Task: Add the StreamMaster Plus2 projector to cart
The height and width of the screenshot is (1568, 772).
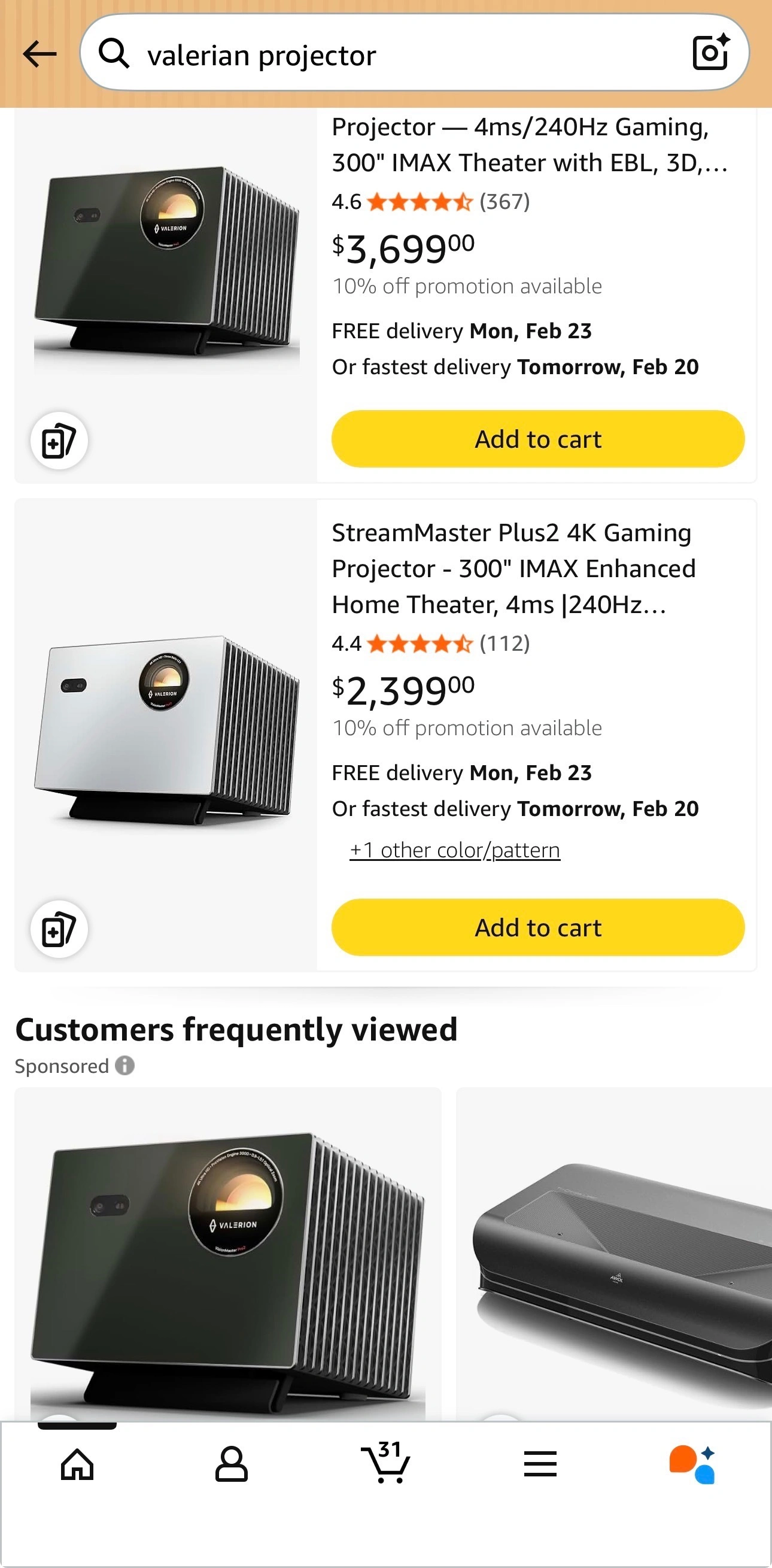Action: click(538, 927)
